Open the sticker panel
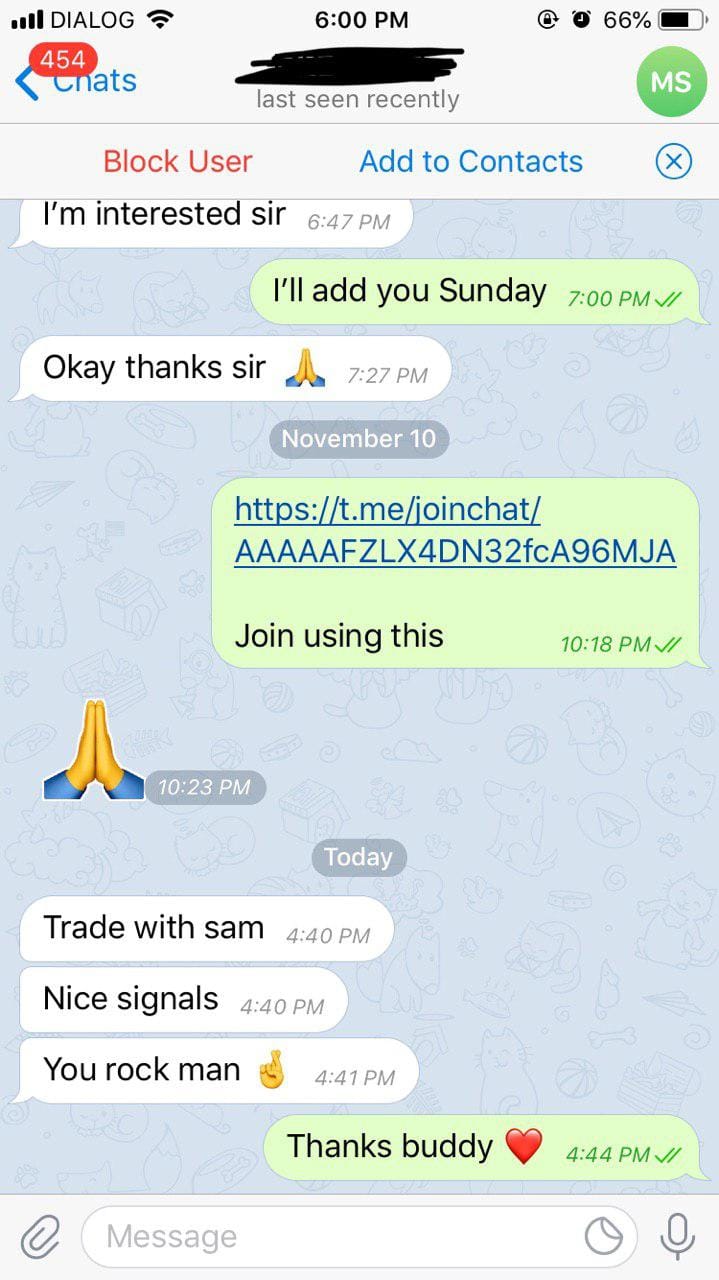The width and height of the screenshot is (719, 1280). pos(604,1237)
